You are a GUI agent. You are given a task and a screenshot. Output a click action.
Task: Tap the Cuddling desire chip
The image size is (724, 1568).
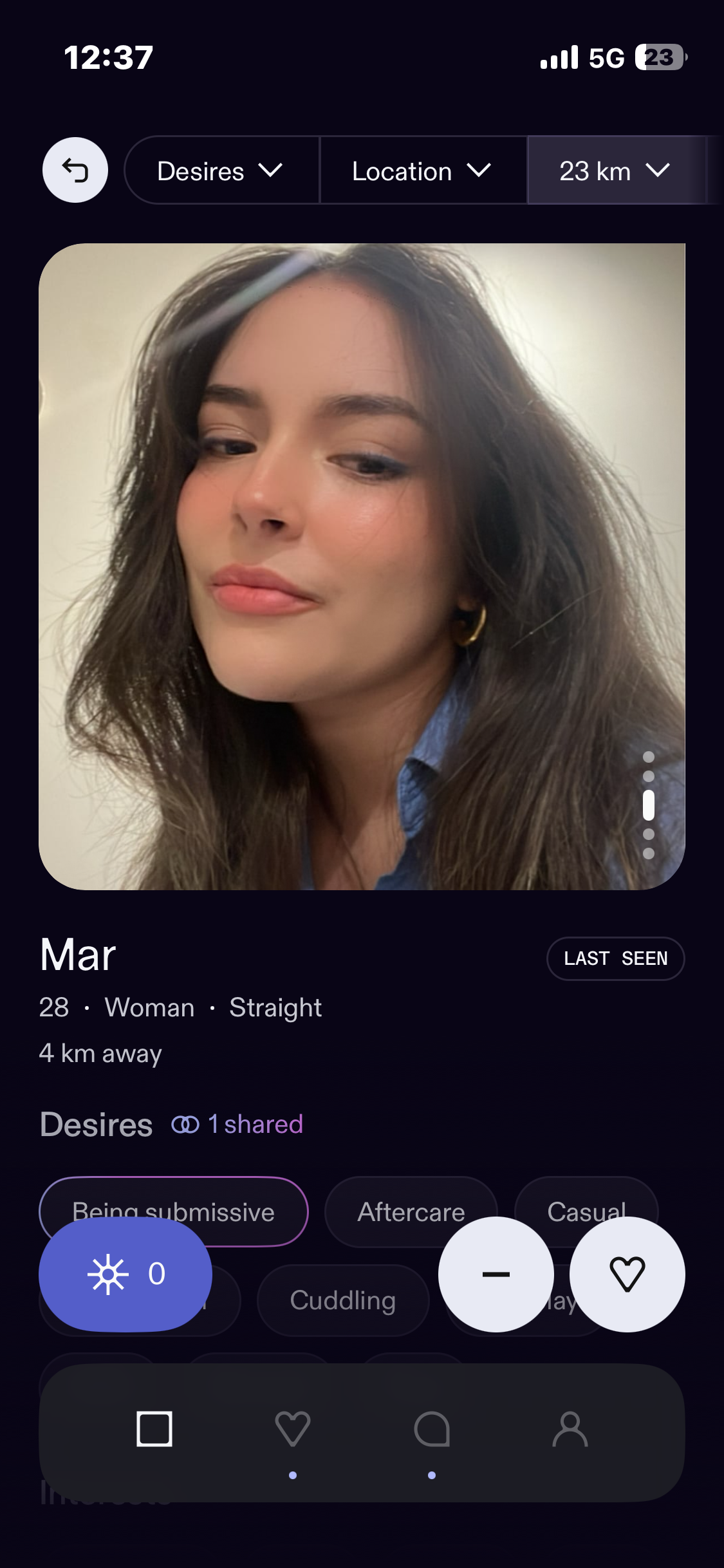[x=342, y=1300]
